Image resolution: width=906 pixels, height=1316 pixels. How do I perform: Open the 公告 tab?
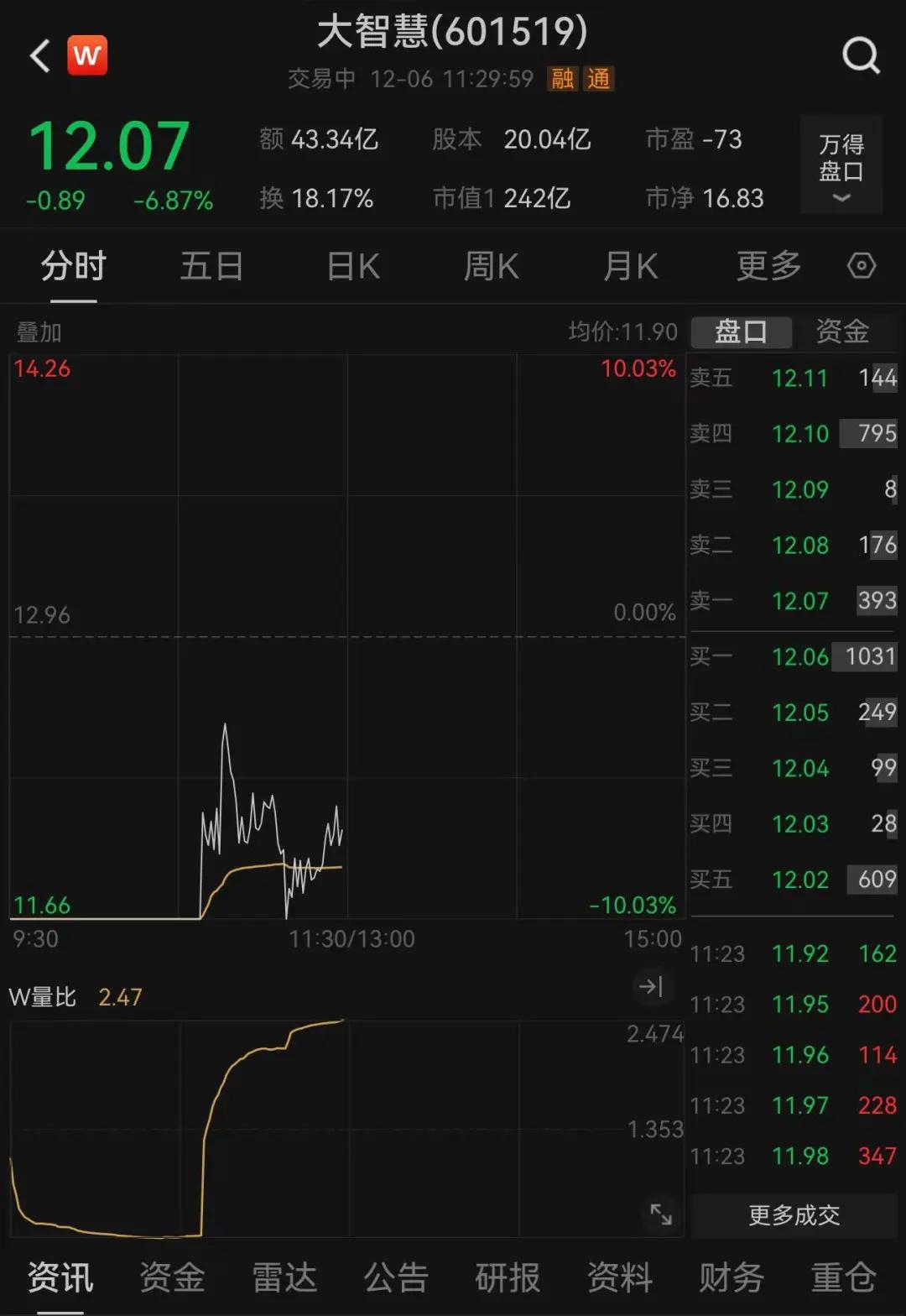point(396,1277)
